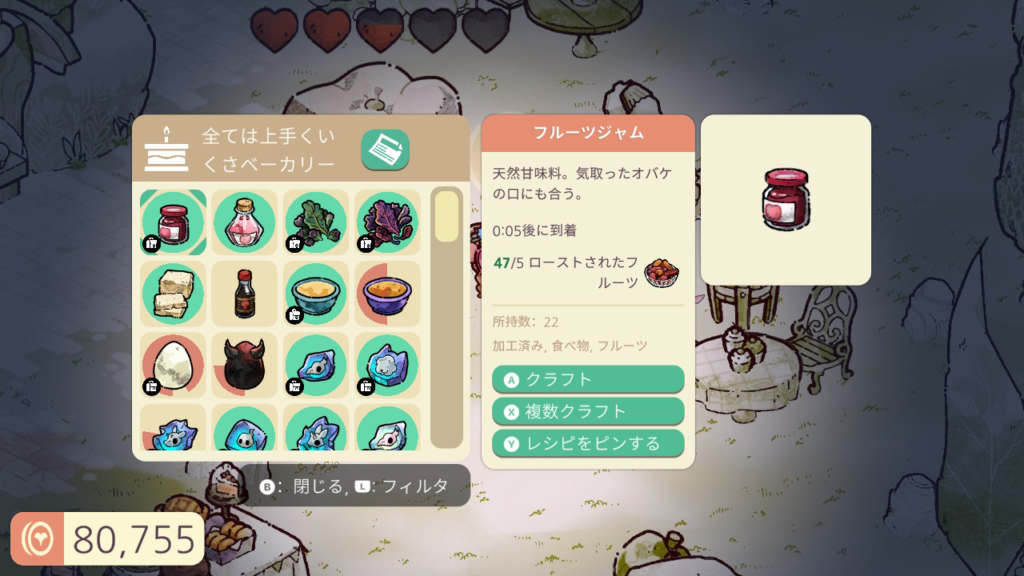The image size is (1024, 576).
Task: Select the white egg recipe
Action: (173, 365)
